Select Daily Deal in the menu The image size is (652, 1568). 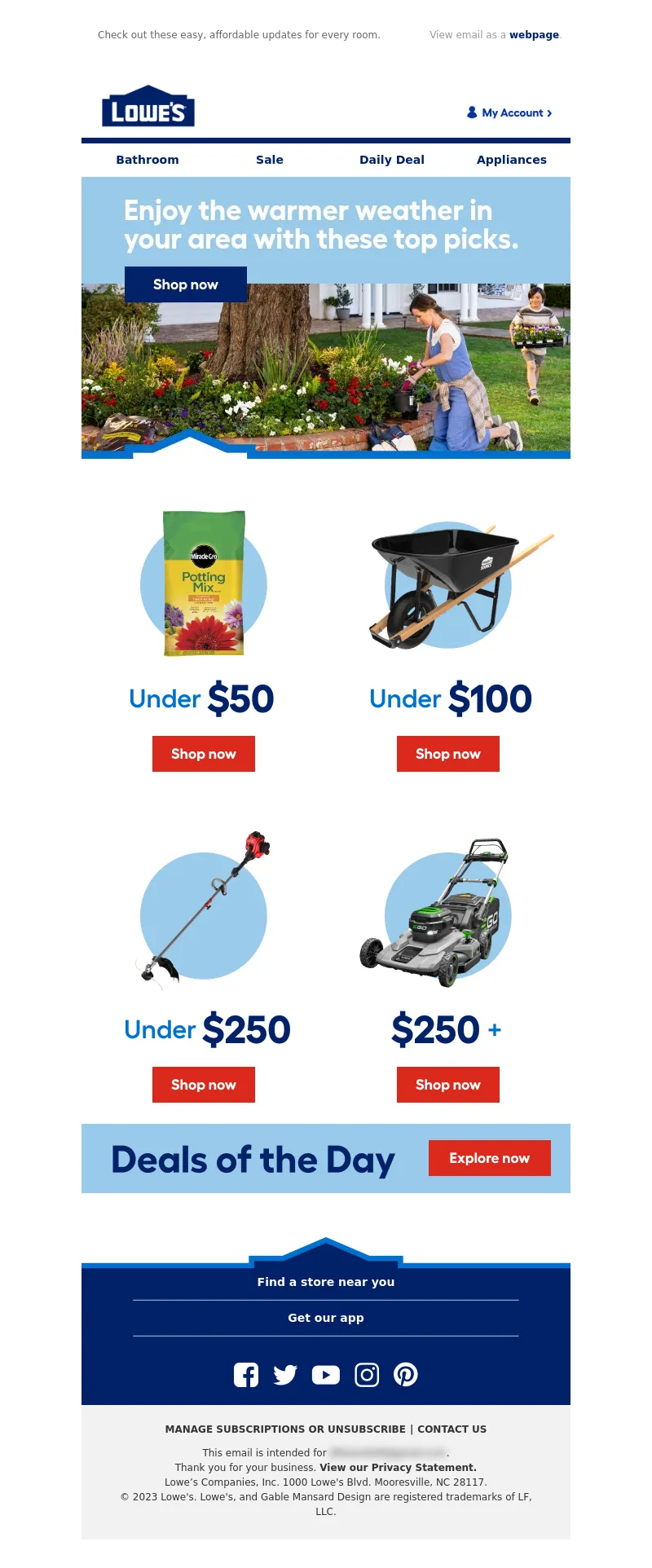(392, 160)
